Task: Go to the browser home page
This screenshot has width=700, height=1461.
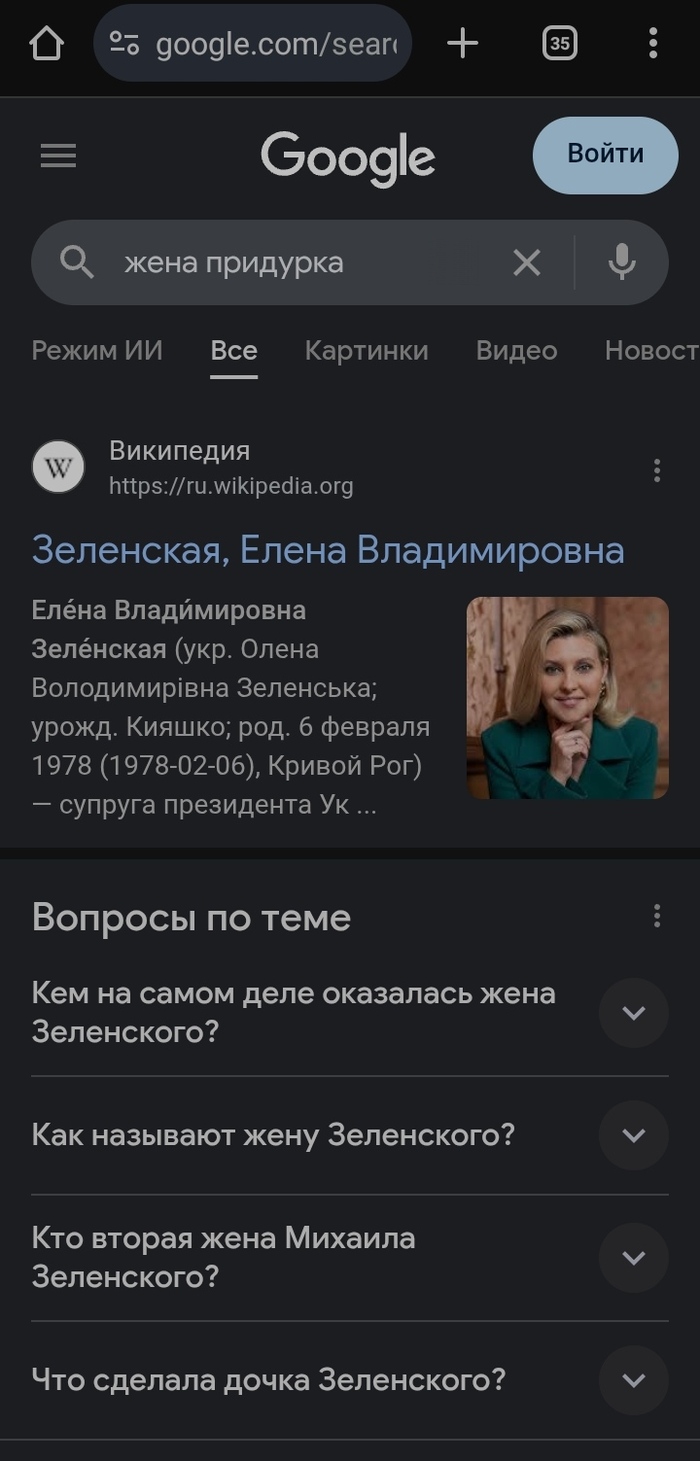Action: pos(46,44)
